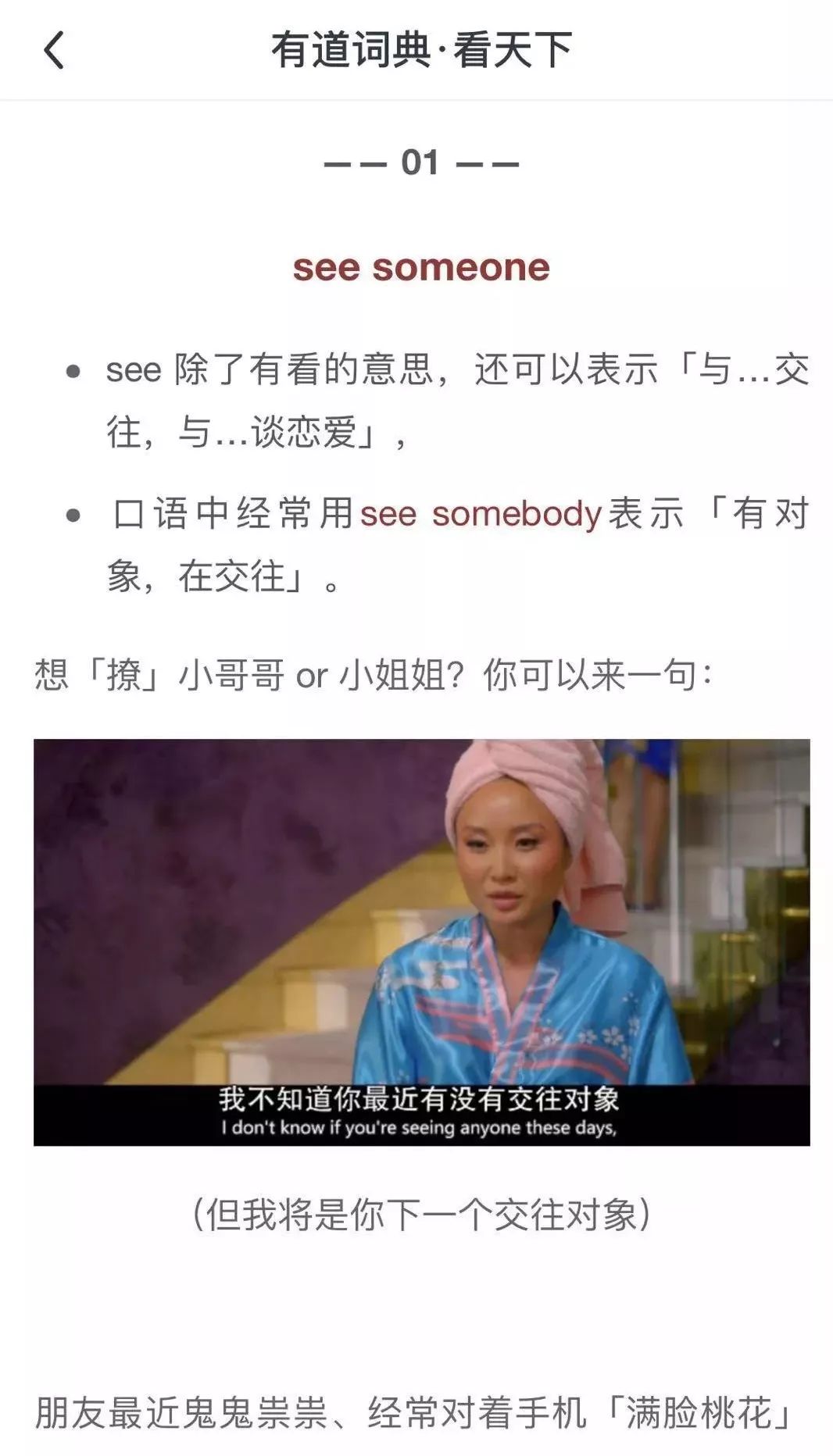Open the subtitled video screenshot image
This screenshot has height=1456, width=833.
coord(421,942)
